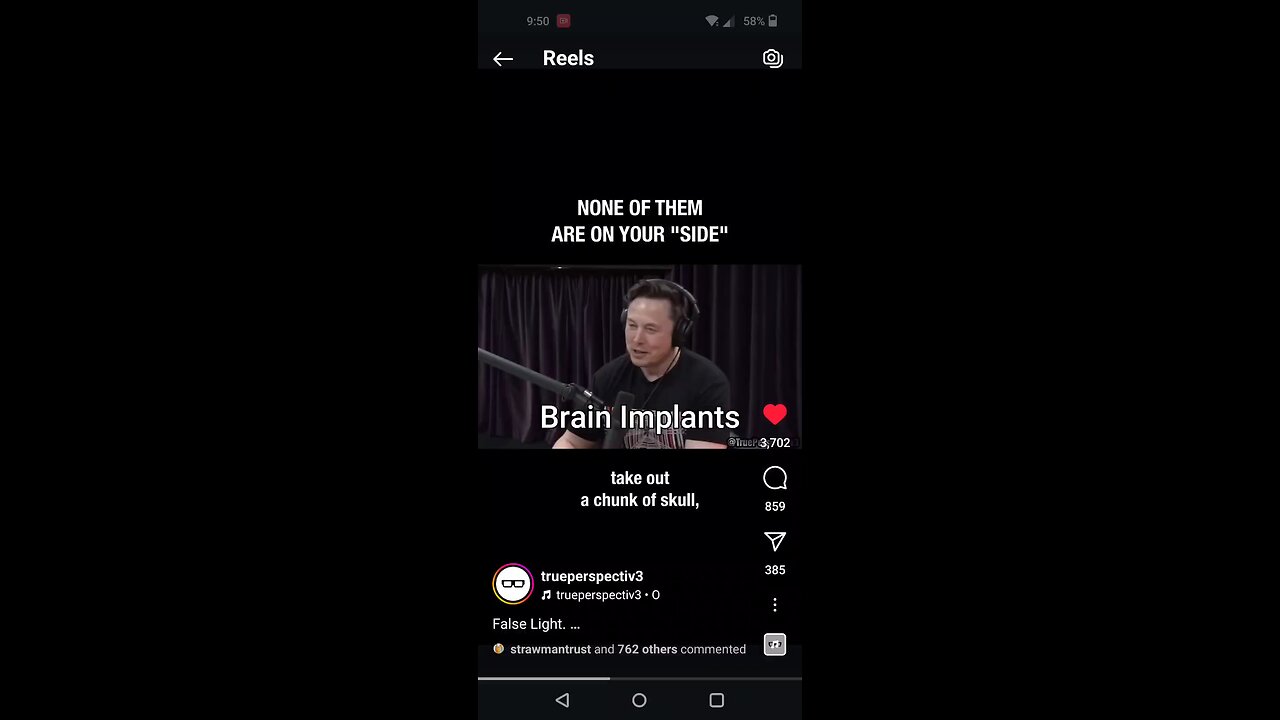
Task: Open the trueperspectiv3 original audio
Action: pos(600,595)
